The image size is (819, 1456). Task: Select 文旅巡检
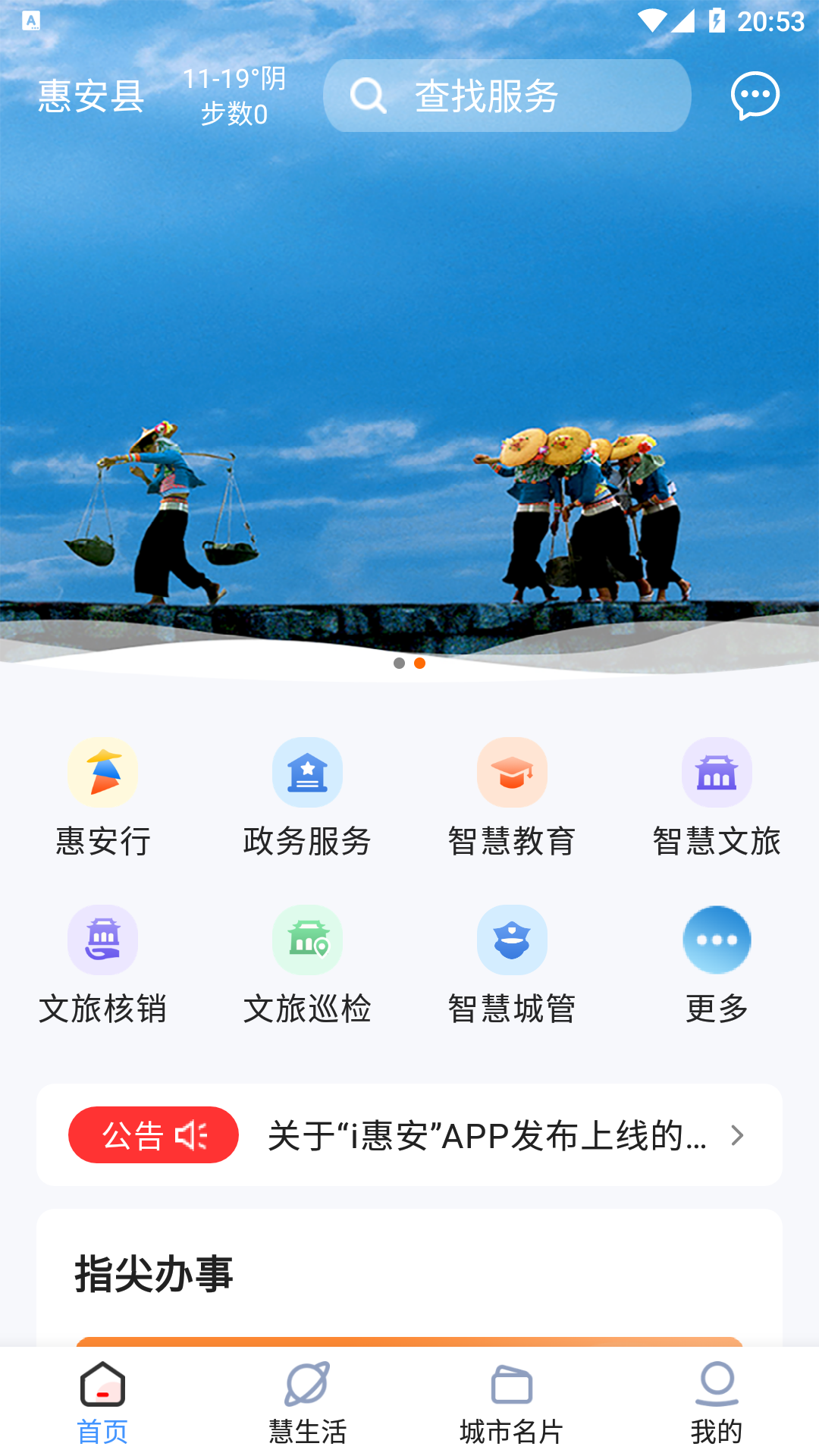[x=307, y=965]
